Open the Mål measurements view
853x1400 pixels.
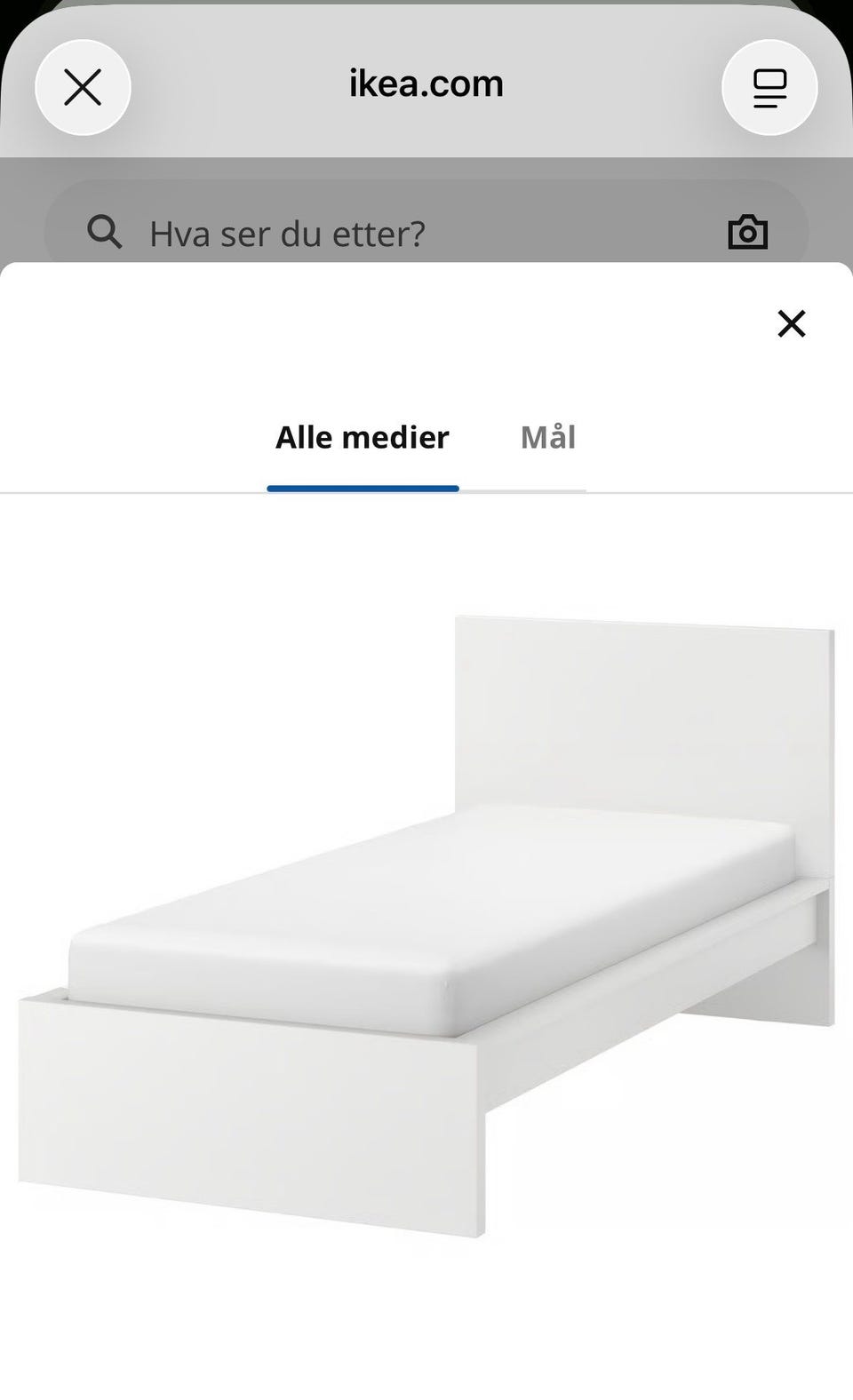[547, 436]
